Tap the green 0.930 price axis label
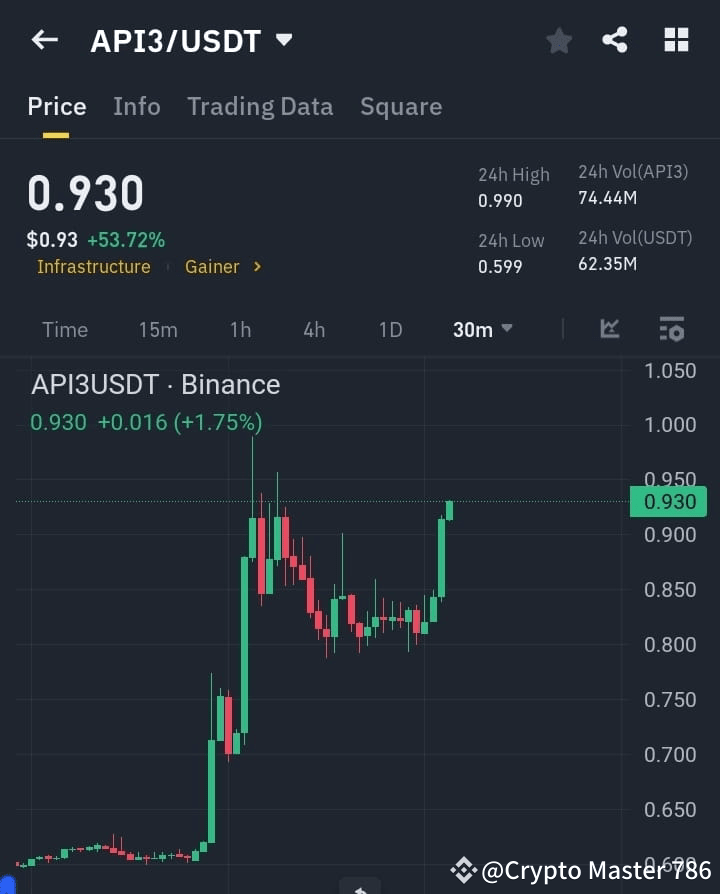Screen dimensions: 720x894 click(x=668, y=501)
